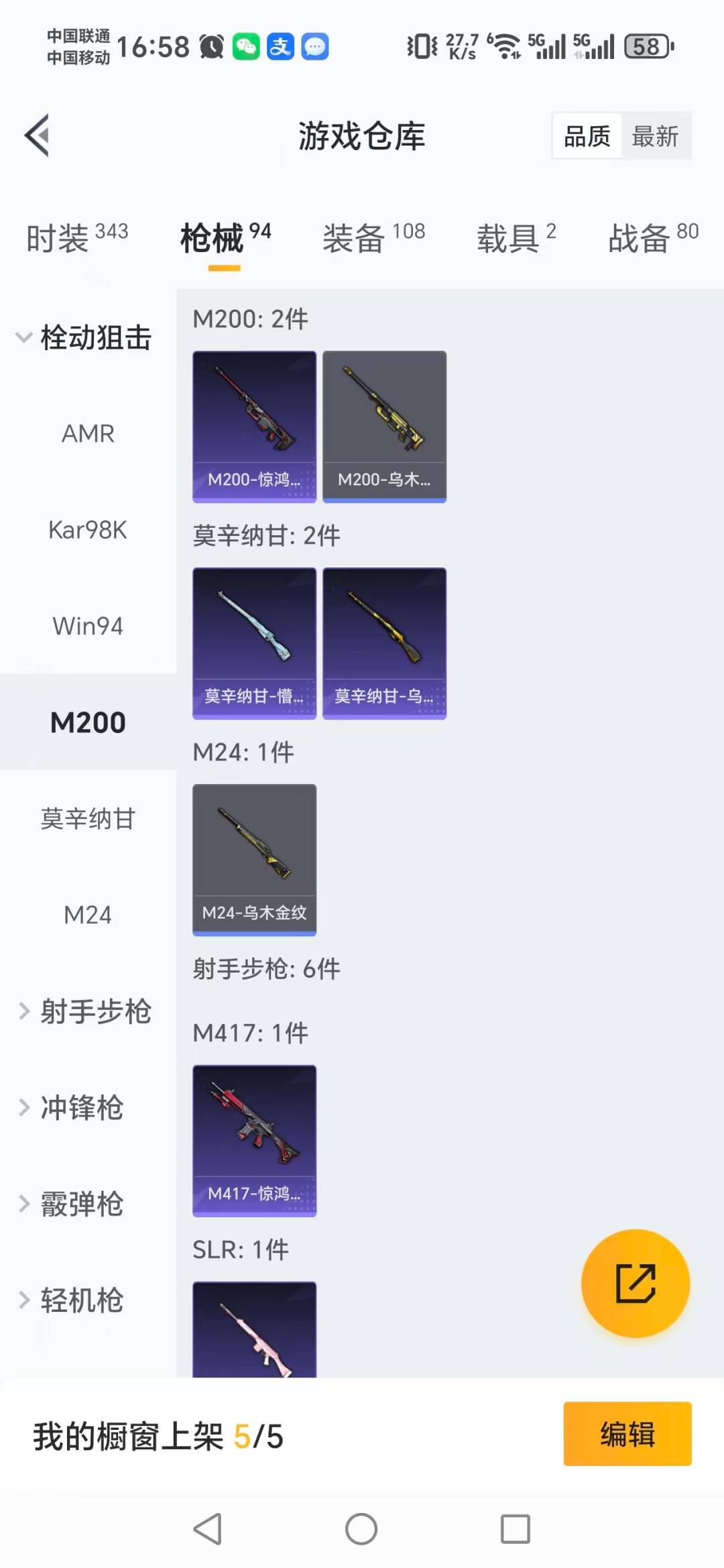Screen dimensions: 724x1568
Task: Keep sorting by 品质
Action: (x=586, y=135)
